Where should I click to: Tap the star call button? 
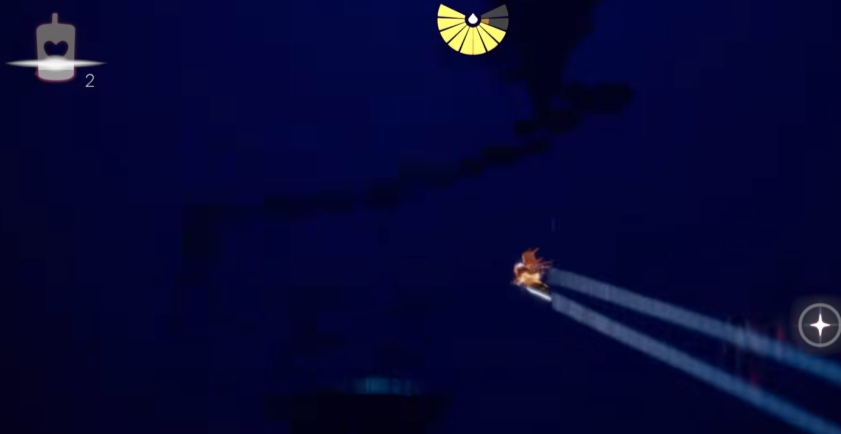pos(819,325)
